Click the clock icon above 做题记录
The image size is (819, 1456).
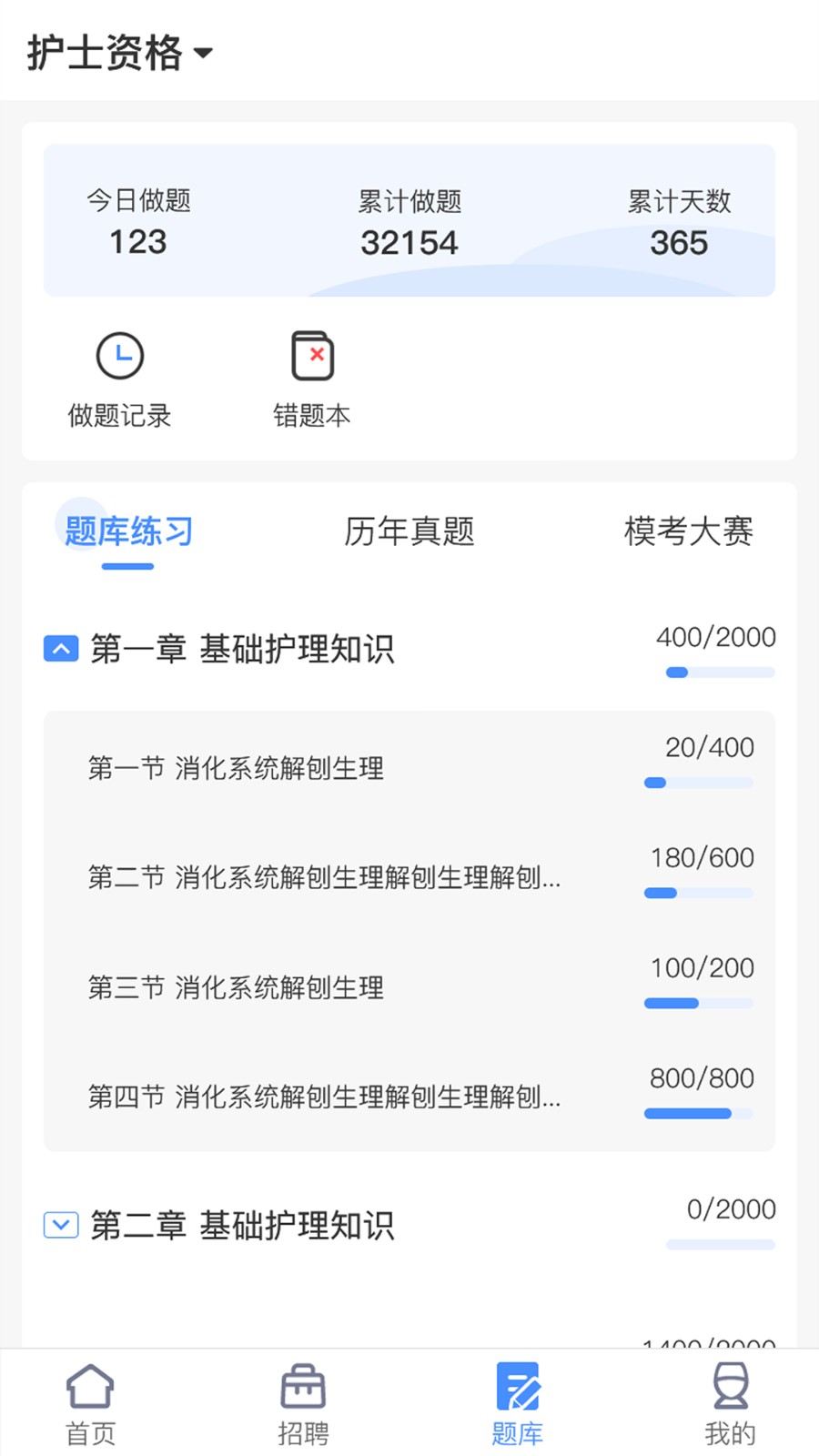(x=119, y=356)
